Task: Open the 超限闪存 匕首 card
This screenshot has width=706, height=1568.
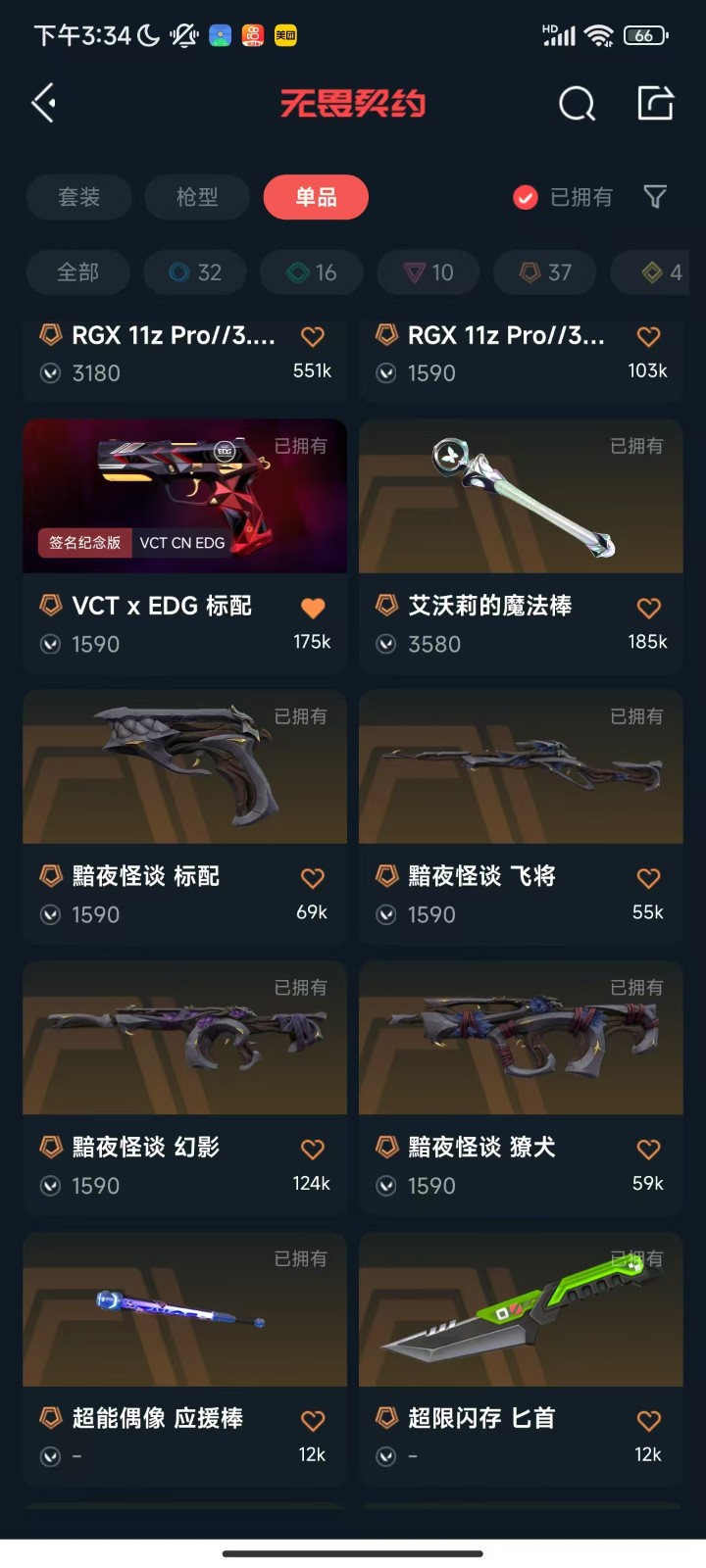Action: pos(521,1358)
